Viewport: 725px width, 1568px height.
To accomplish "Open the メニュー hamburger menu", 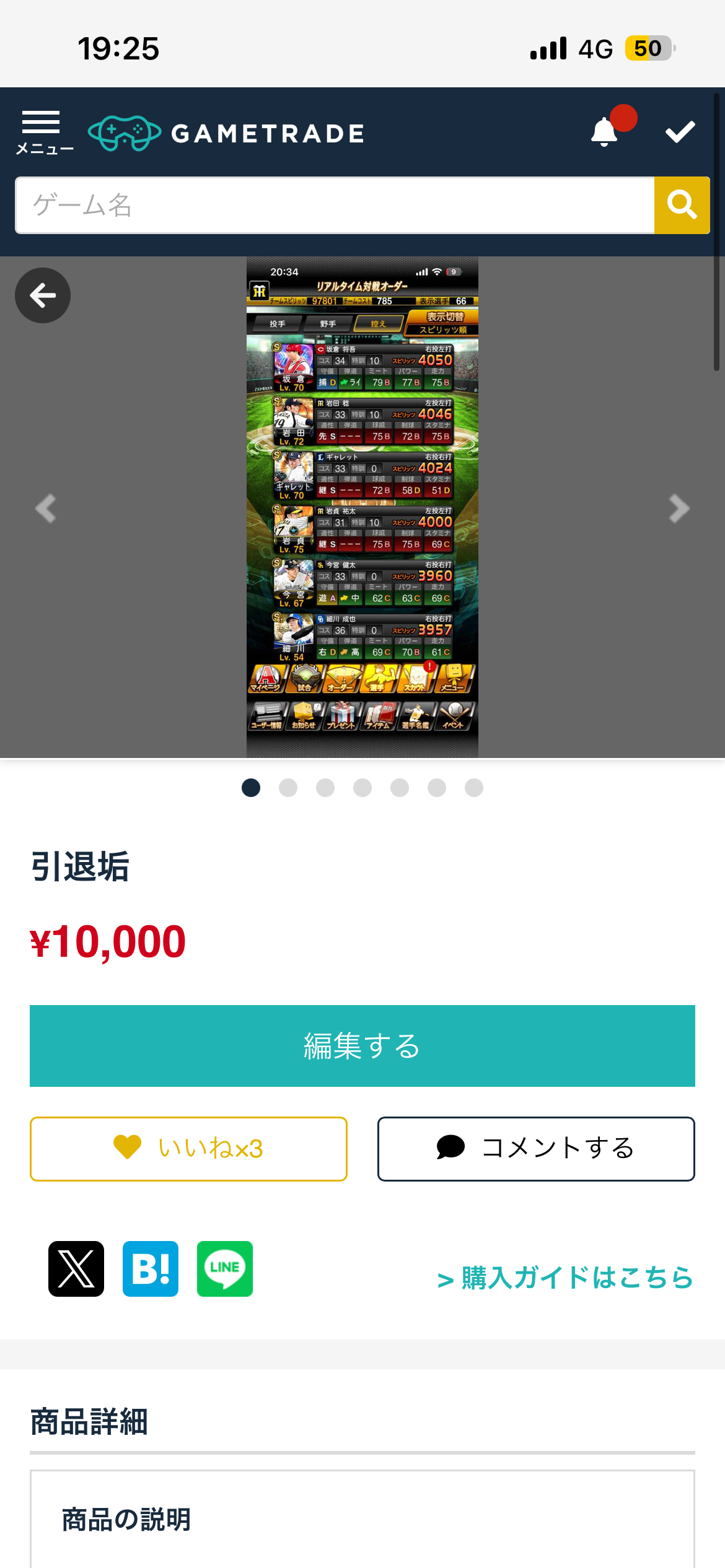I will tap(42, 131).
